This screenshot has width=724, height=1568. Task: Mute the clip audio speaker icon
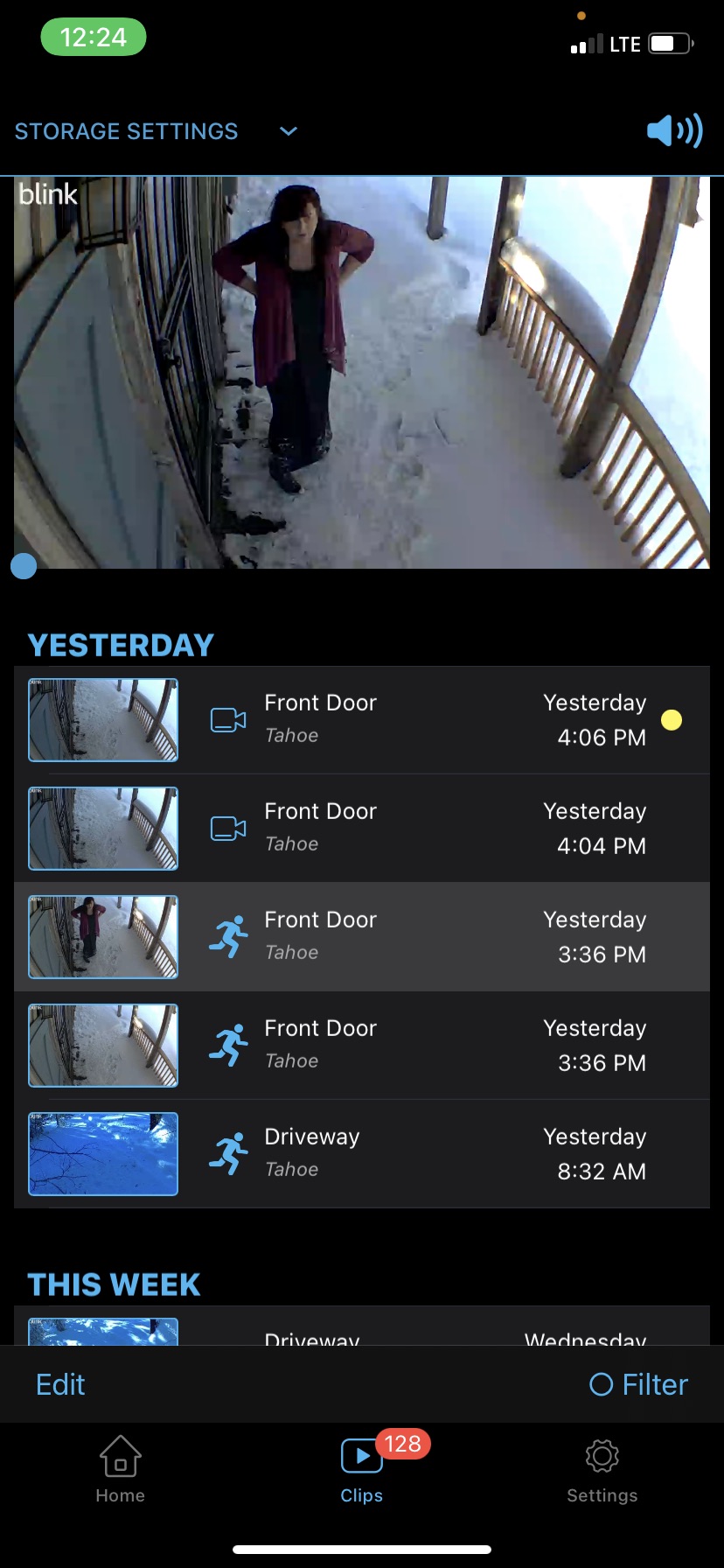tap(674, 131)
